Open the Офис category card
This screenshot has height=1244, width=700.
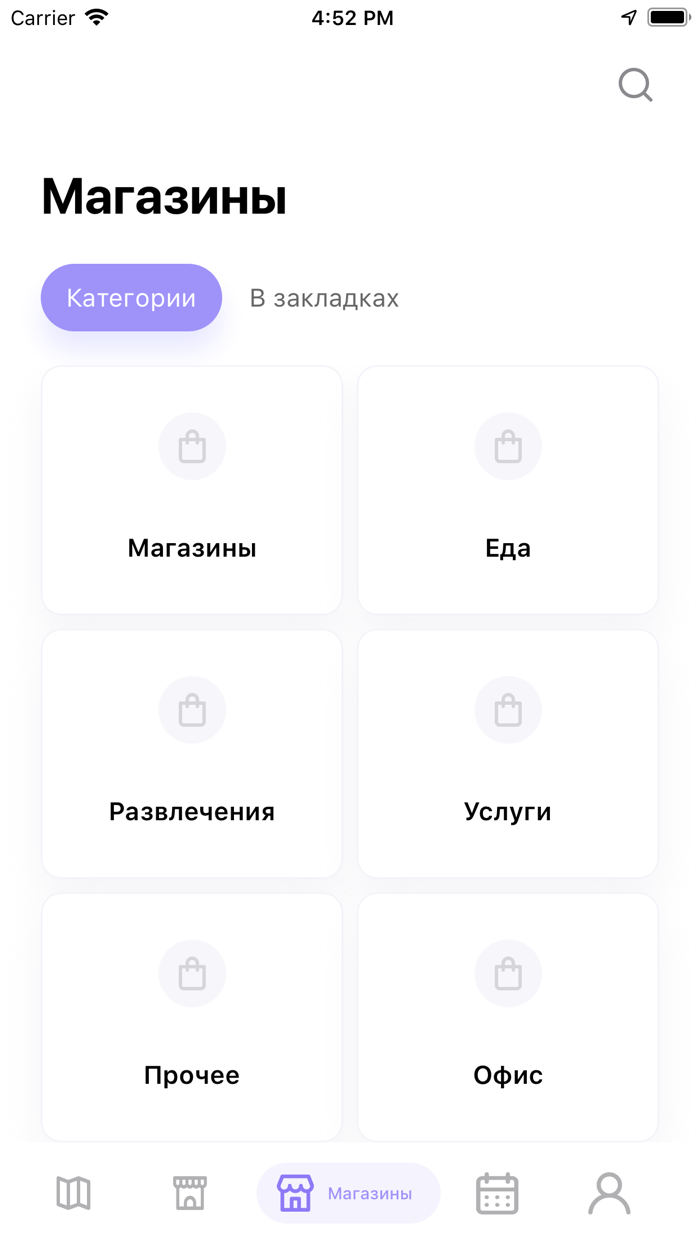pos(508,1017)
